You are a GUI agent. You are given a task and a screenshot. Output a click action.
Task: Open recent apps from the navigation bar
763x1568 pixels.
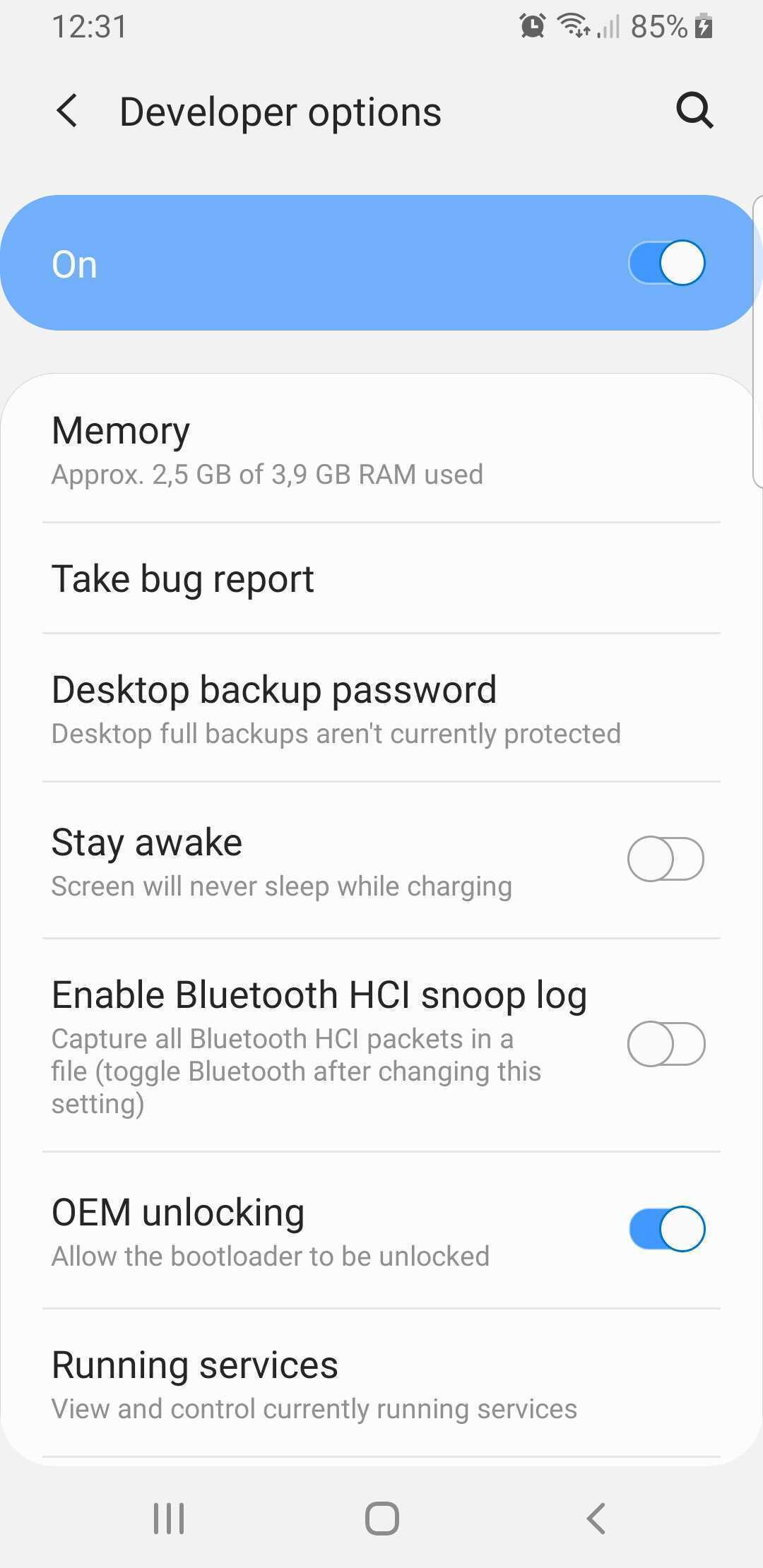point(169,1518)
